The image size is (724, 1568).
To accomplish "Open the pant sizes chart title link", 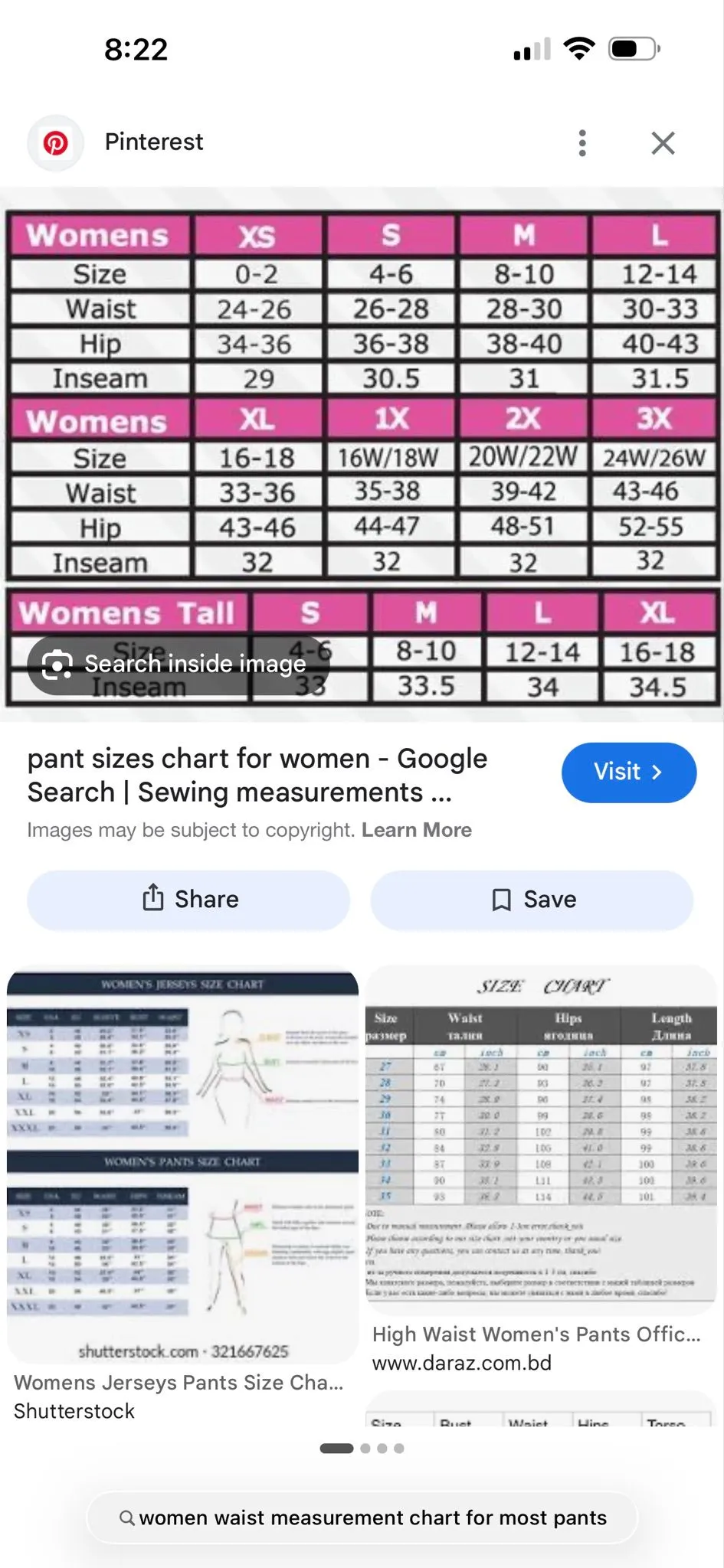I will [257, 775].
